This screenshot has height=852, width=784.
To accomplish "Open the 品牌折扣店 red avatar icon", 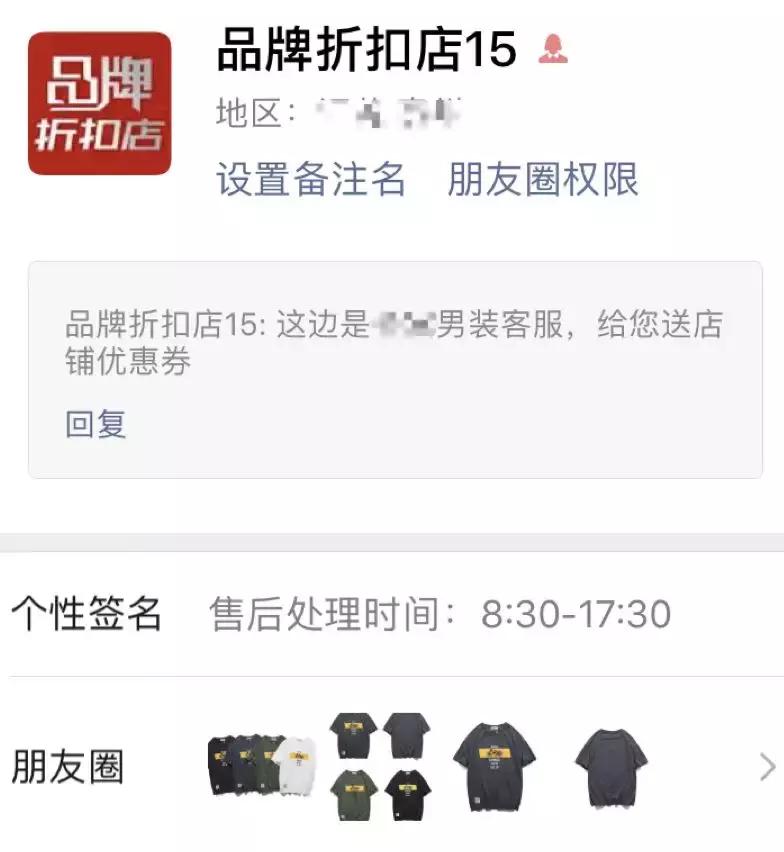I will (100, 100).
